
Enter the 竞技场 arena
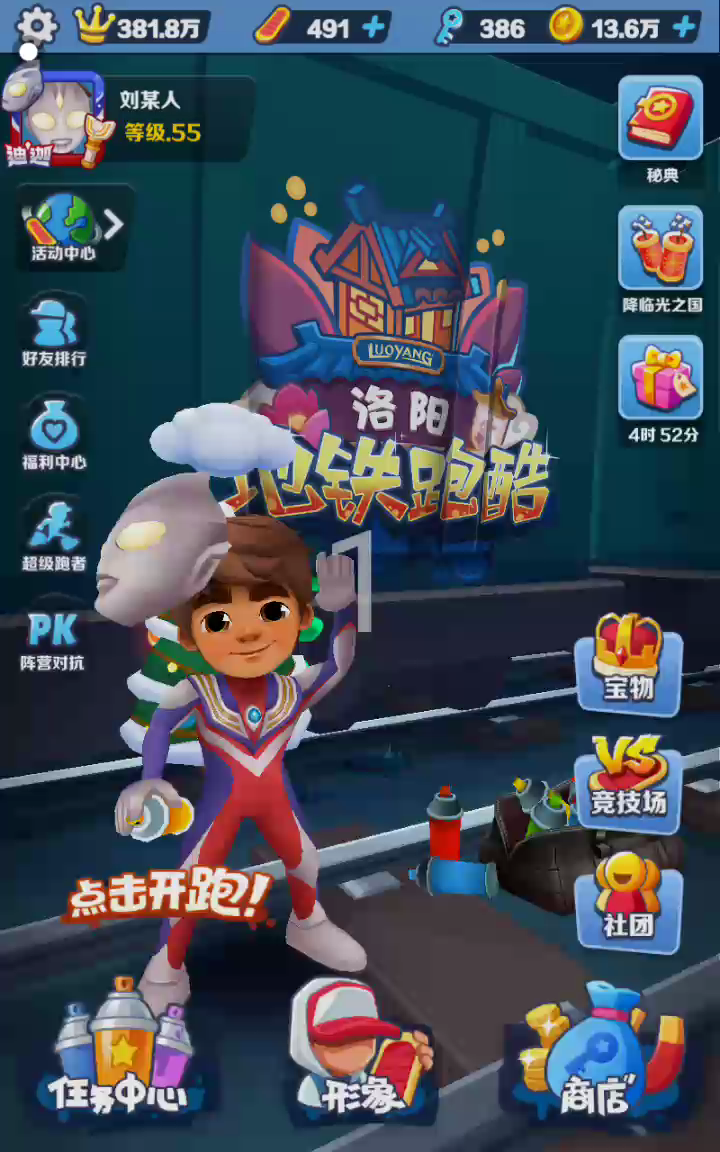coord(628,780)
